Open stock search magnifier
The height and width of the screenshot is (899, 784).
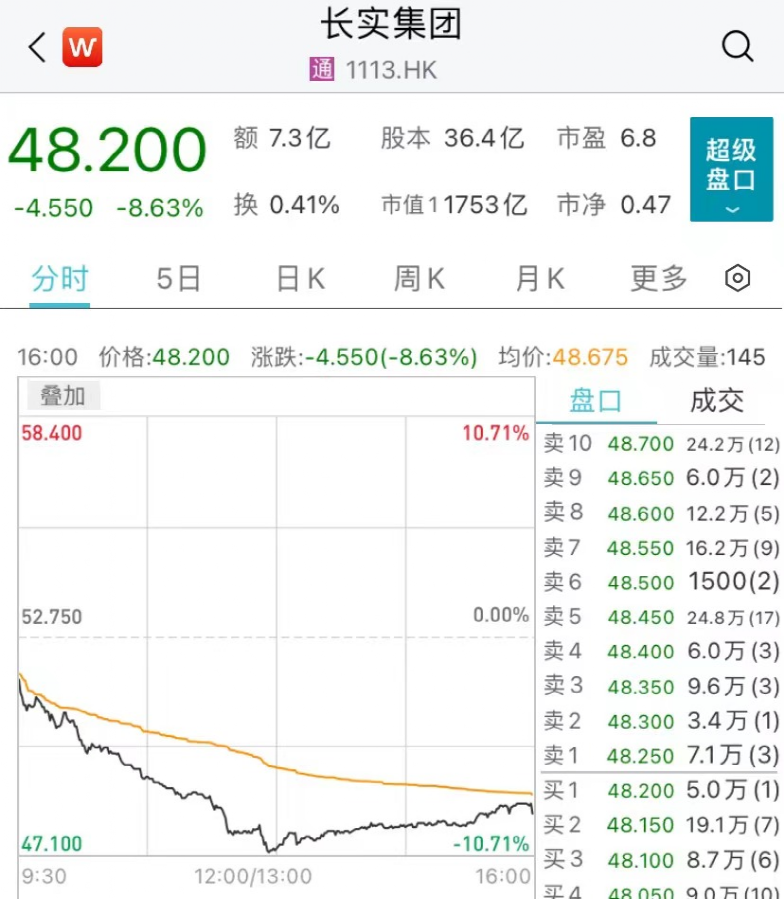click(737, 47)
